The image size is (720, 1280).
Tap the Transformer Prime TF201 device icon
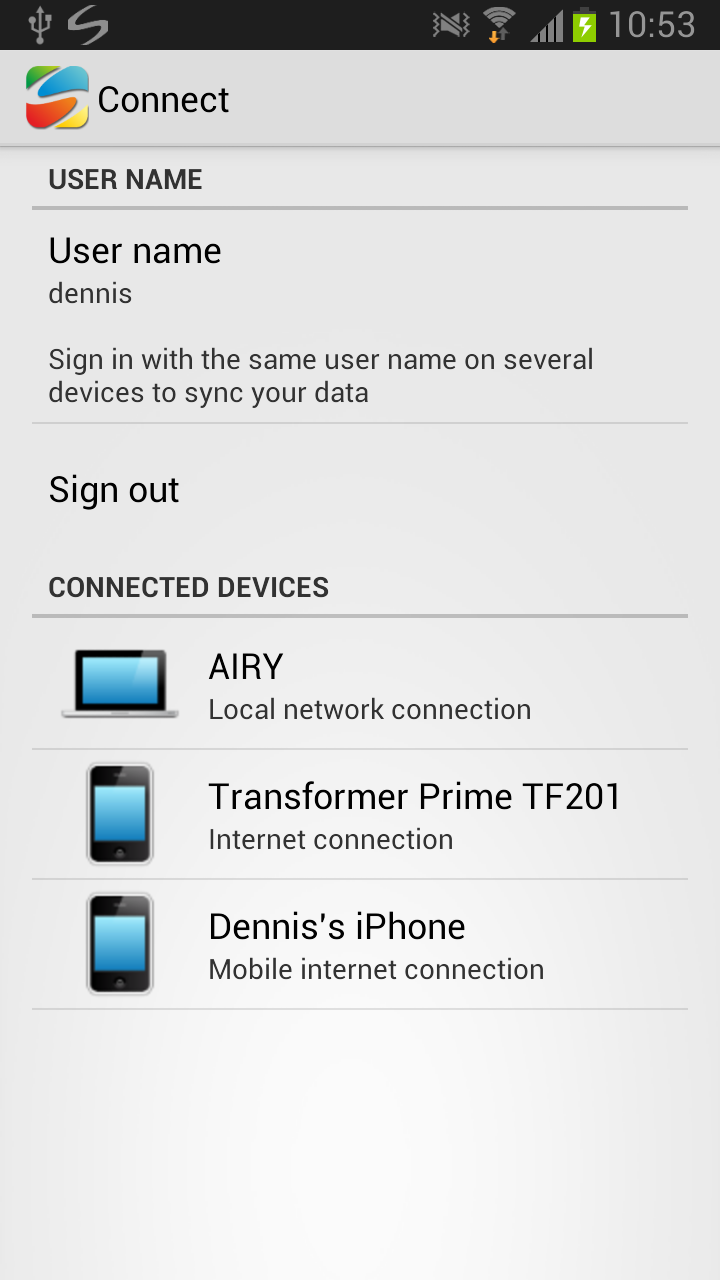click(x=119, y=813)
